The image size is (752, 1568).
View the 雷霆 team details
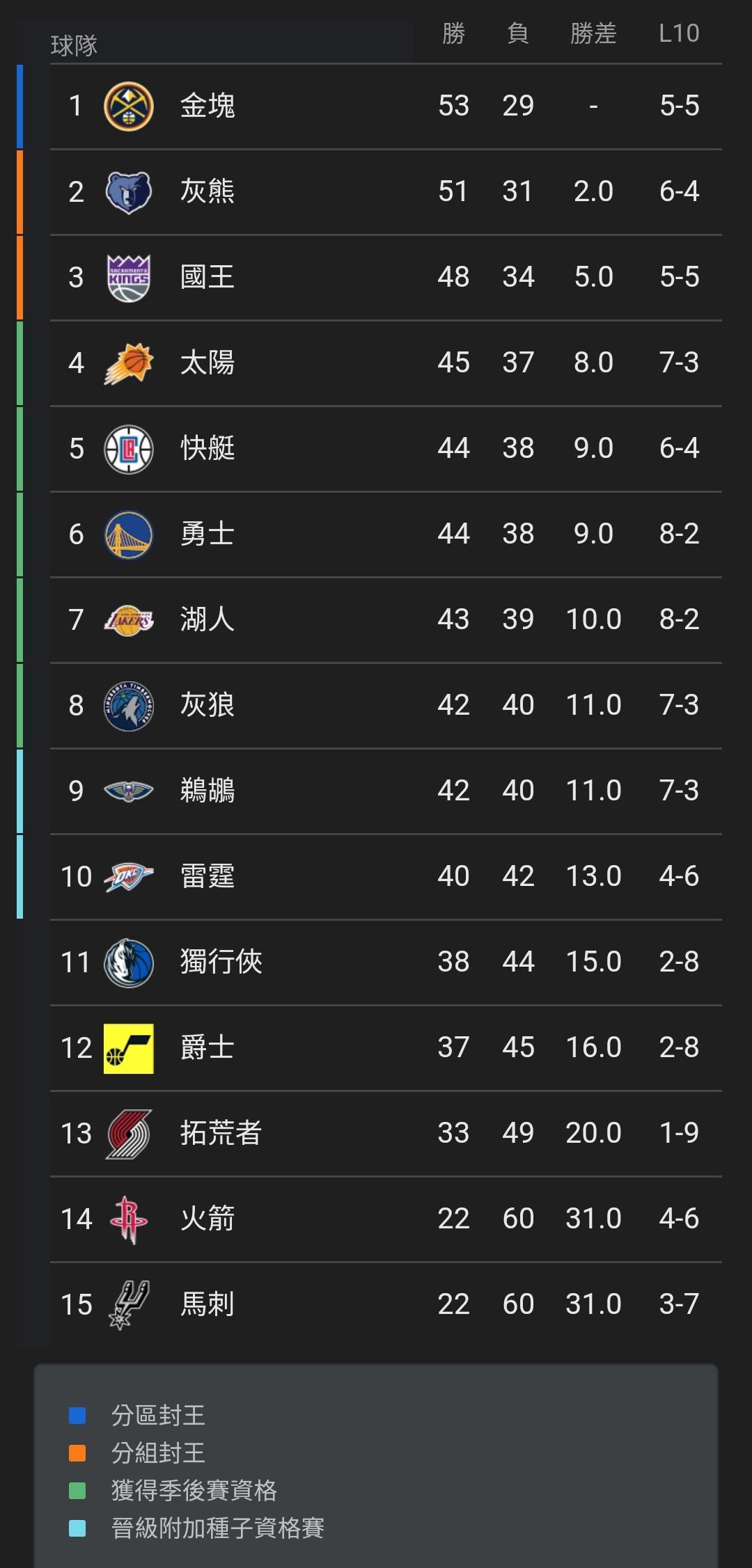pyautogui.click(x=207, y=877)
